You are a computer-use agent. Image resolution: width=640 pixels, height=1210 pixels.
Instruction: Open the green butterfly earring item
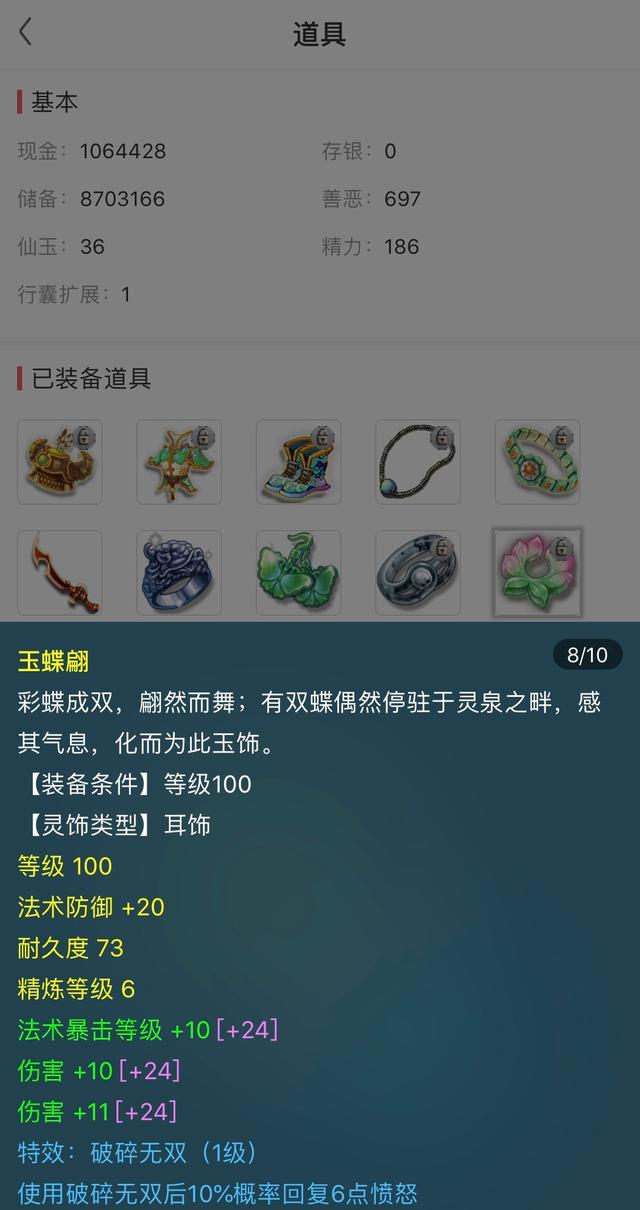click(298, 572)
